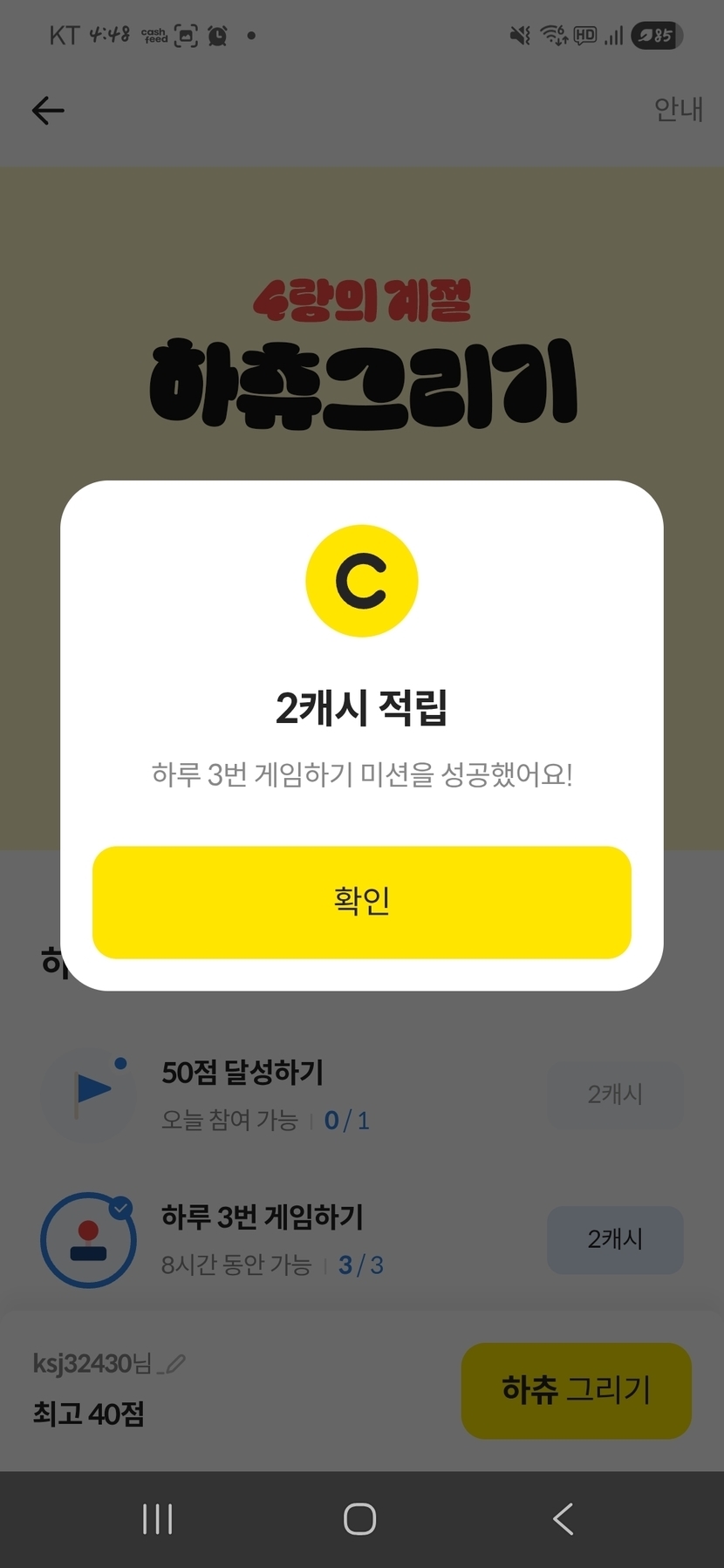Open the 안내 guide link
Image resolution: width=724 pixels, height=1568 pixels.
[x=678, y=109]
